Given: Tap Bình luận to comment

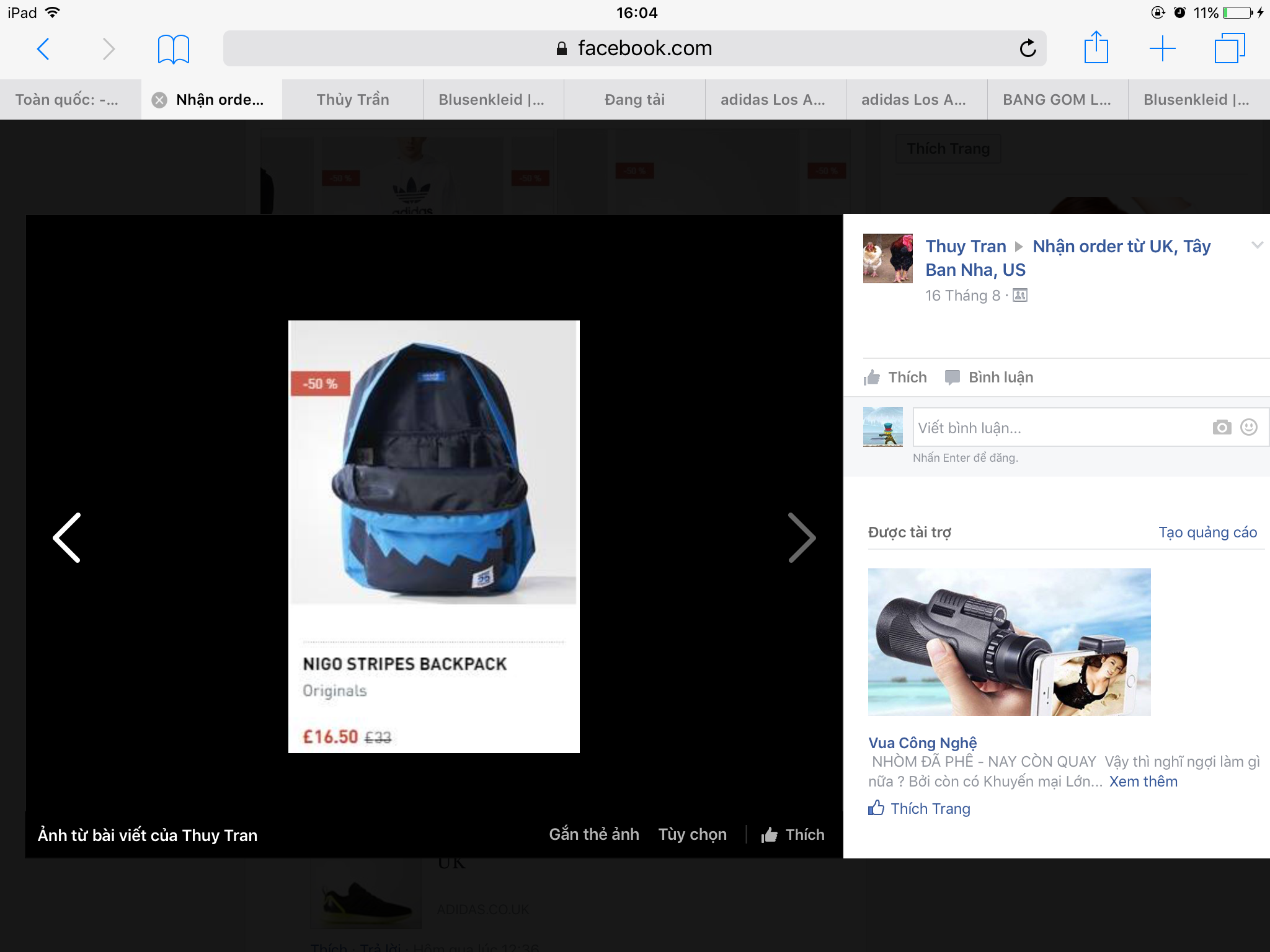Looking at the screenshot, I should [x=989, y=377].
